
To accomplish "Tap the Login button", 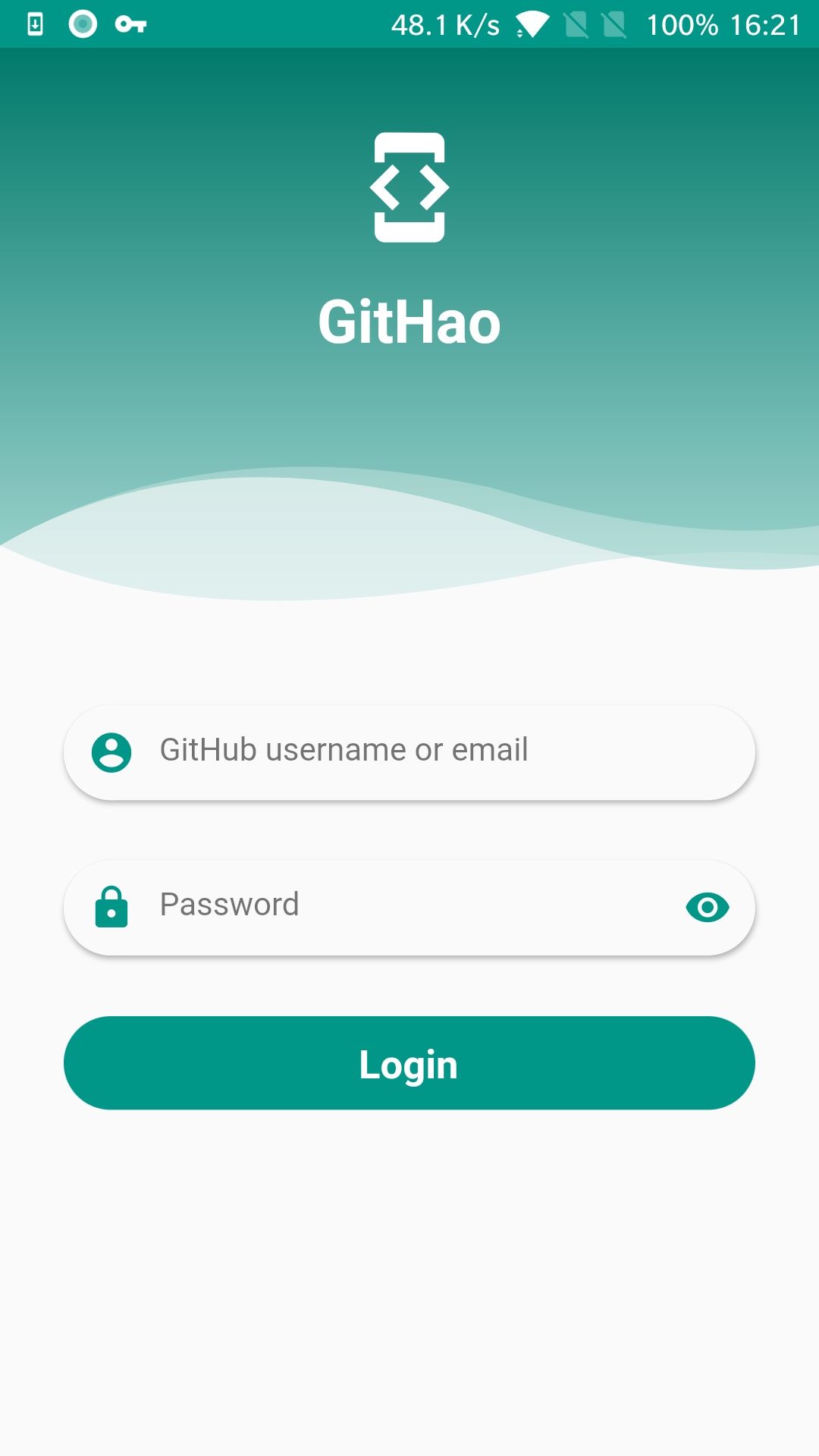I will pos(409,1063).
